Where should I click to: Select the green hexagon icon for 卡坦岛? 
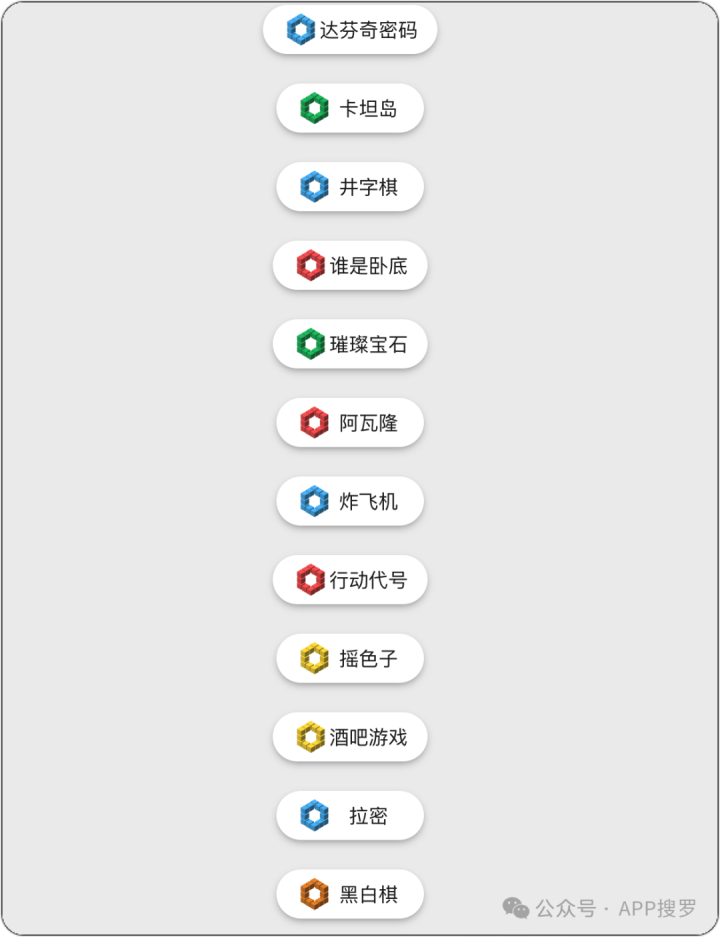pos(316,108)
